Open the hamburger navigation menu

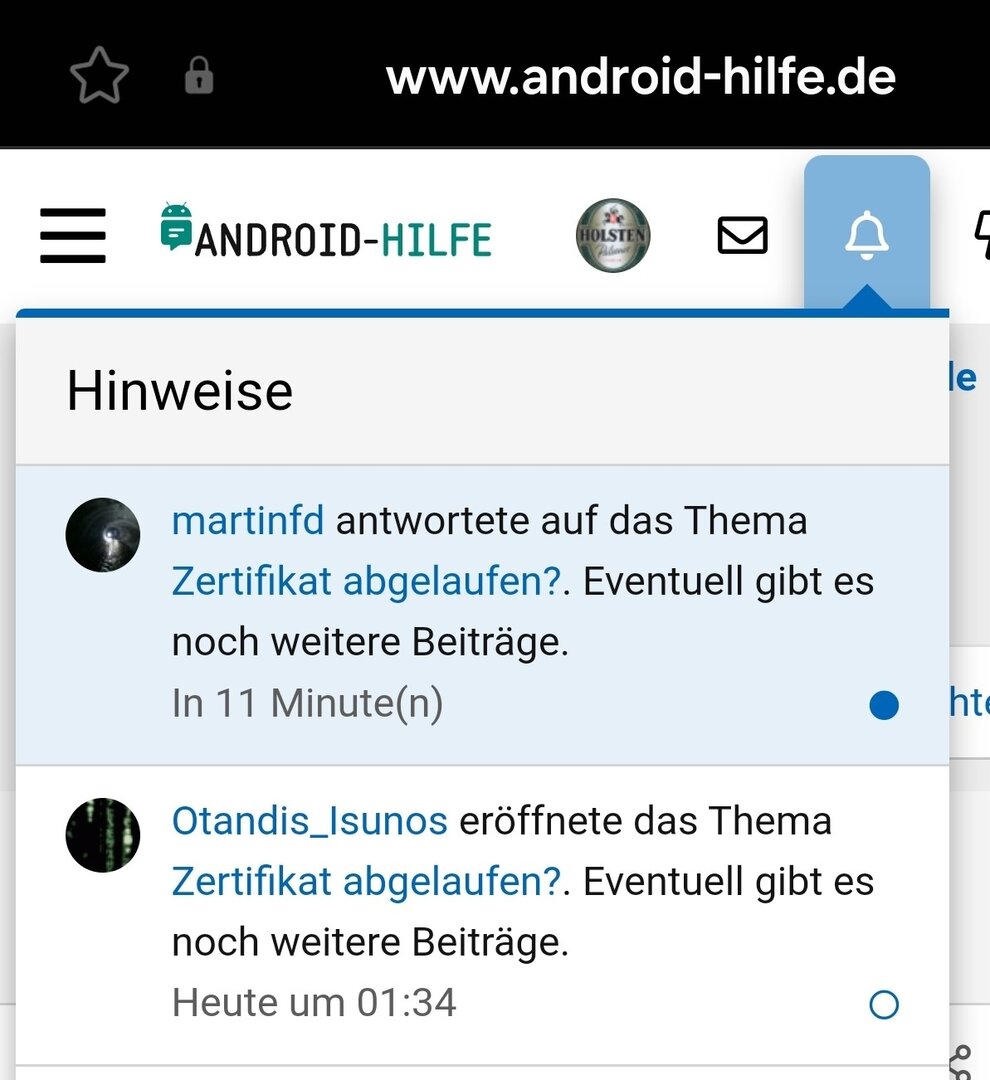[x=73, y=236]
